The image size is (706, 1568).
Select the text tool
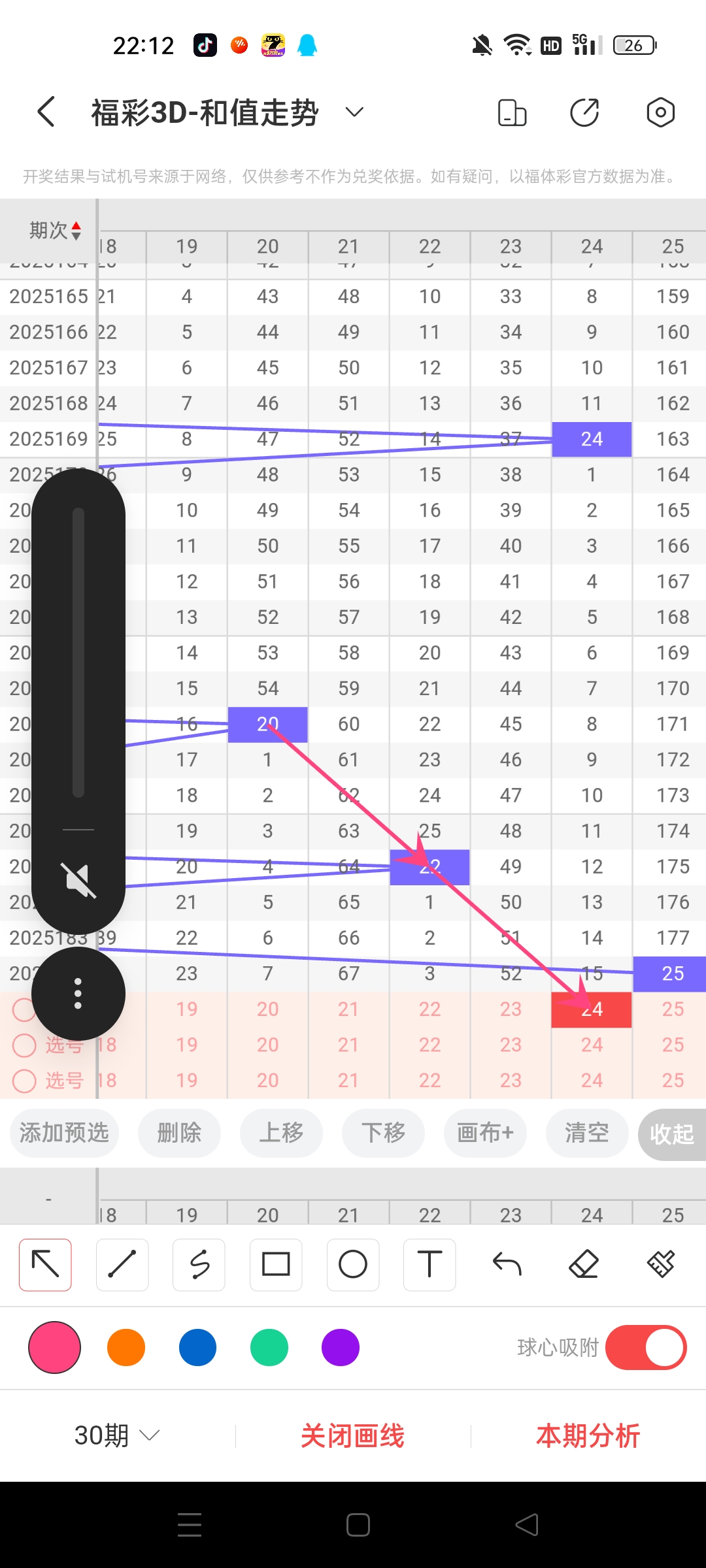coord(429,1264)
